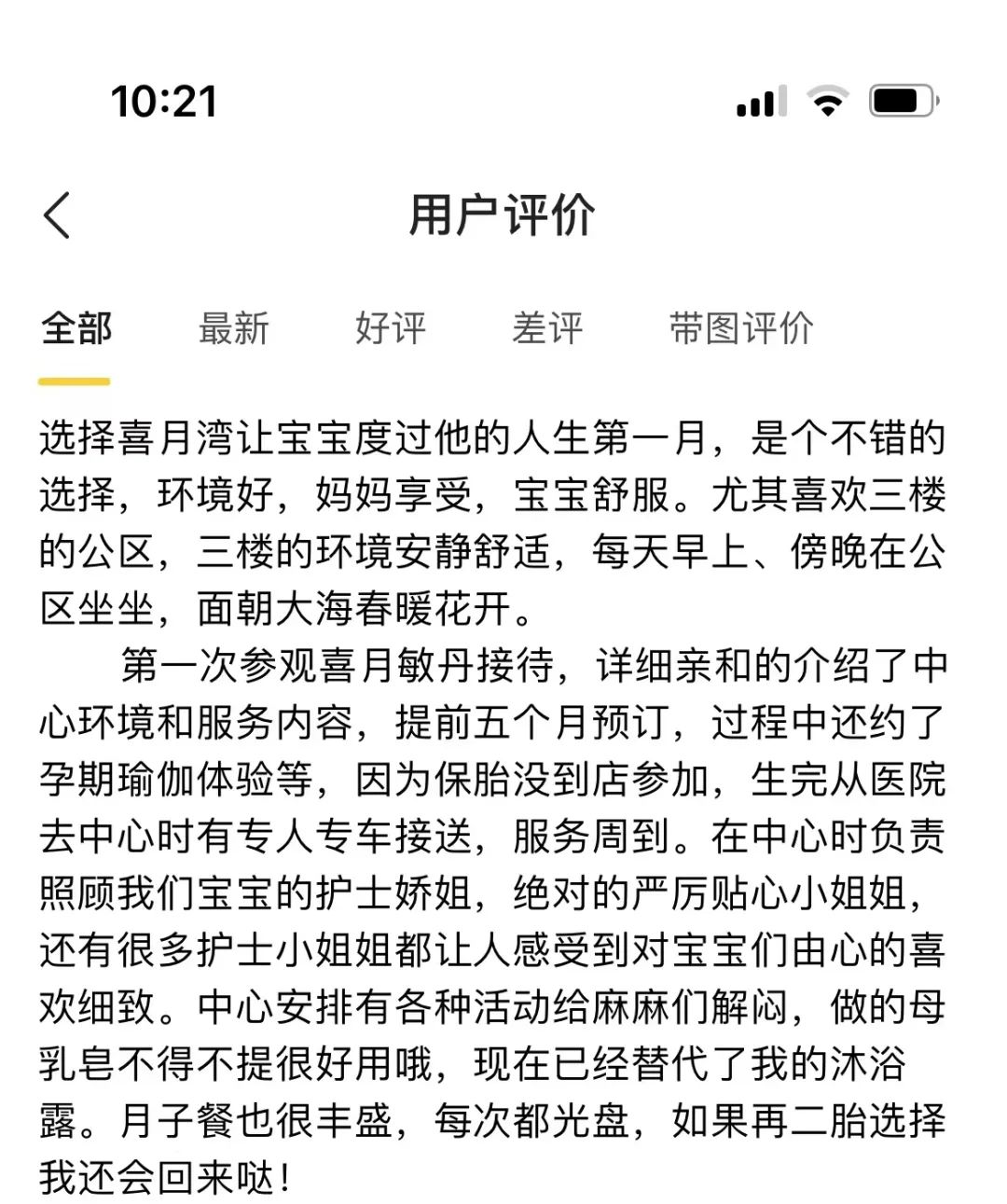Show only 好评 reviews
The height and width of the screenshot is (1204, 1007).
click(x=390, y=329)
